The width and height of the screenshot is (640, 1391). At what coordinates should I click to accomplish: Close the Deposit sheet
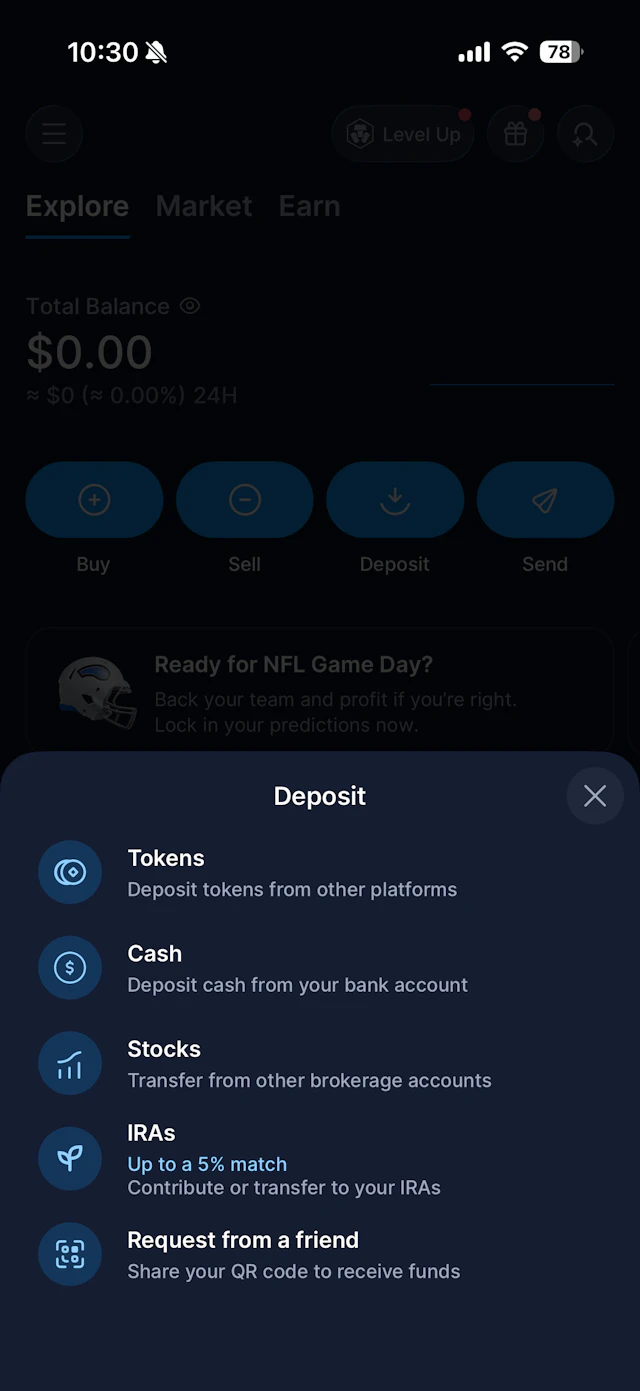click(x=595, y=796)
